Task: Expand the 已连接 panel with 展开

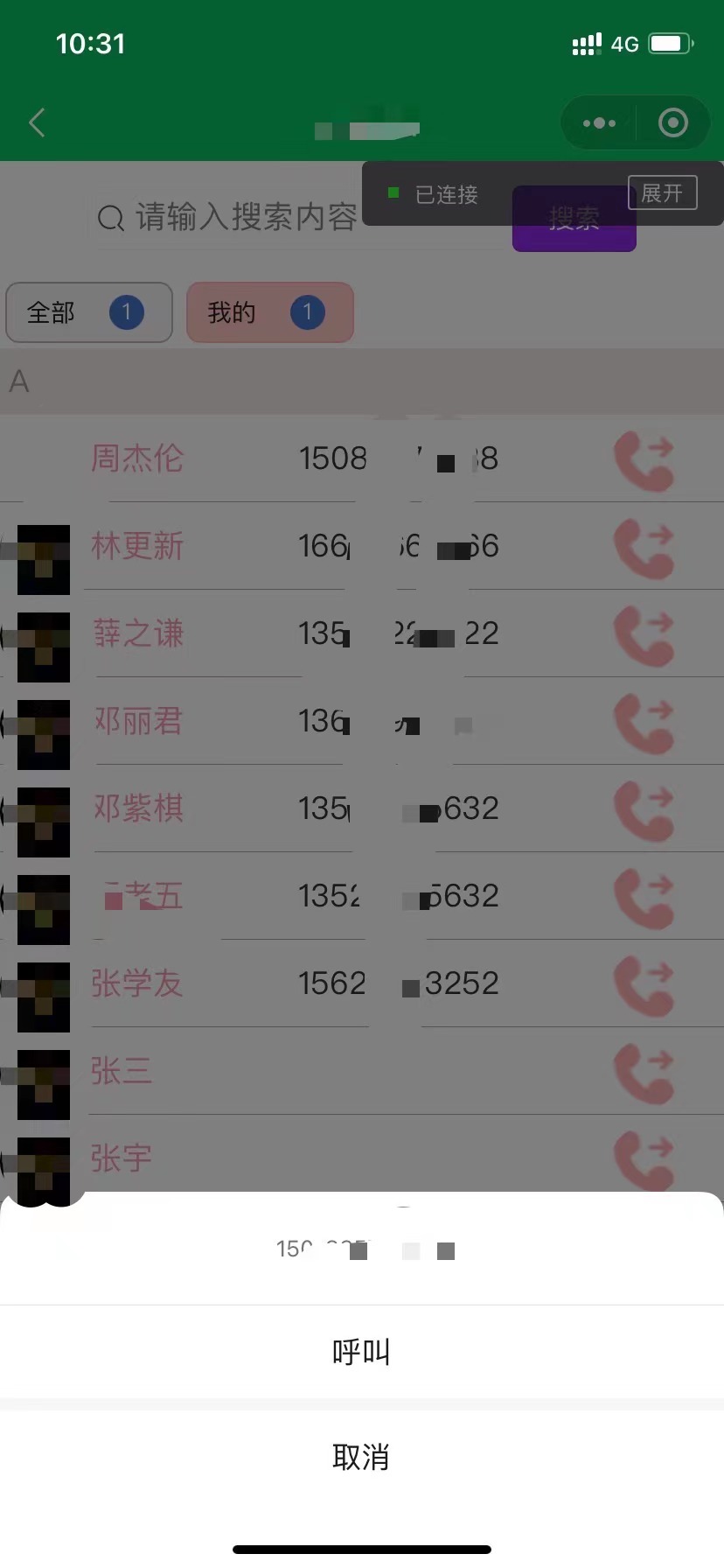Action: [x=662, y=193]
